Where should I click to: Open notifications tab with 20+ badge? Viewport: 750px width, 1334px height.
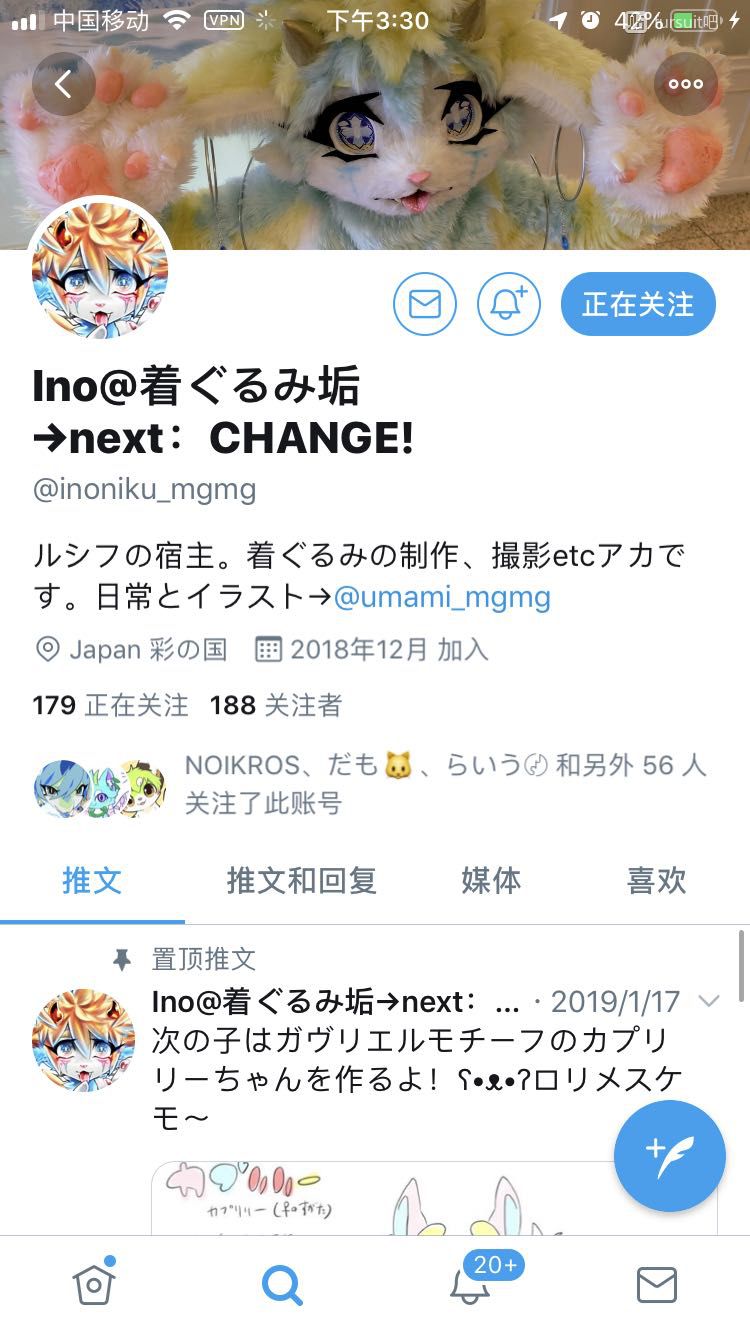pyautogui.click(x=470, y=1284)
